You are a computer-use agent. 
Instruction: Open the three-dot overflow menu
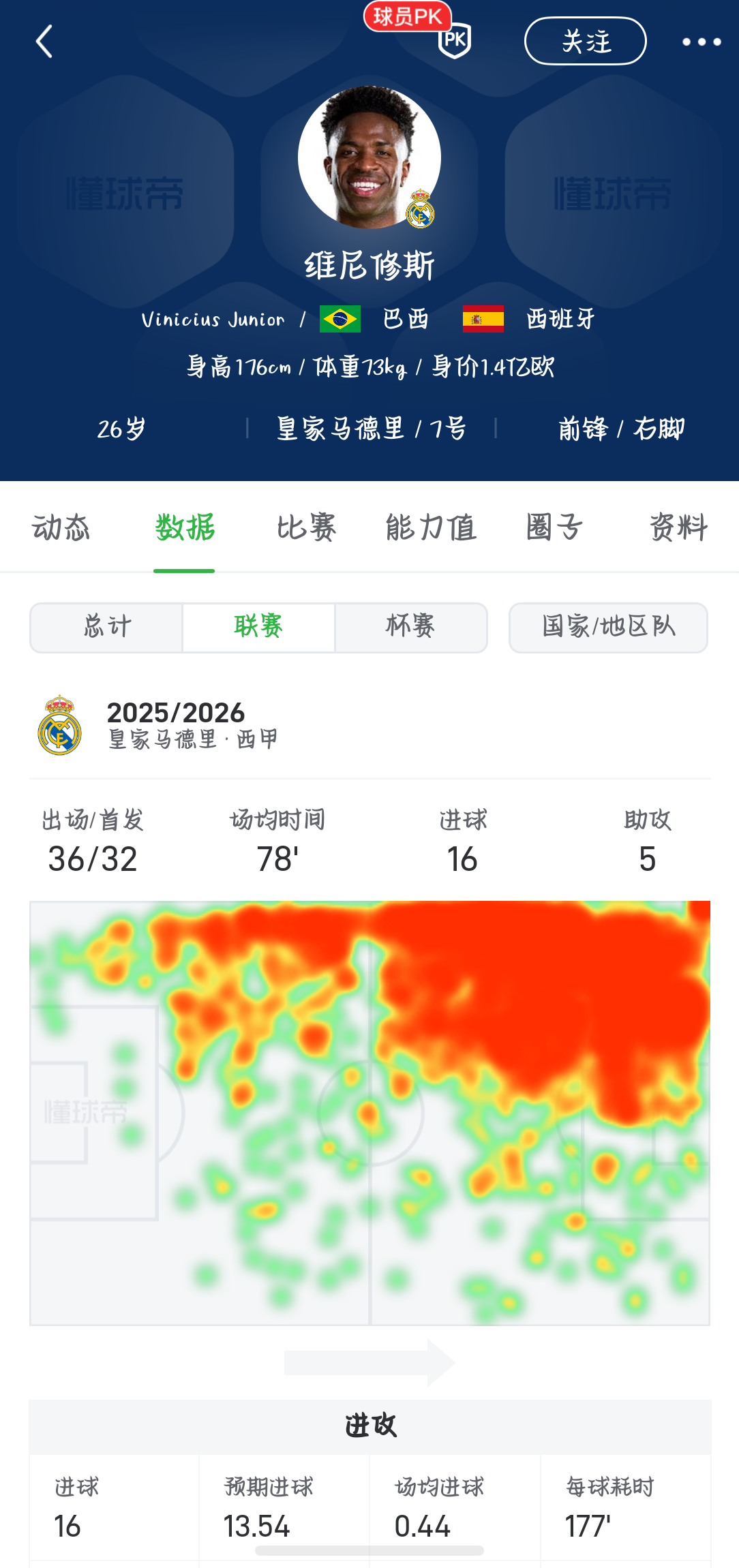click(702, 42)
